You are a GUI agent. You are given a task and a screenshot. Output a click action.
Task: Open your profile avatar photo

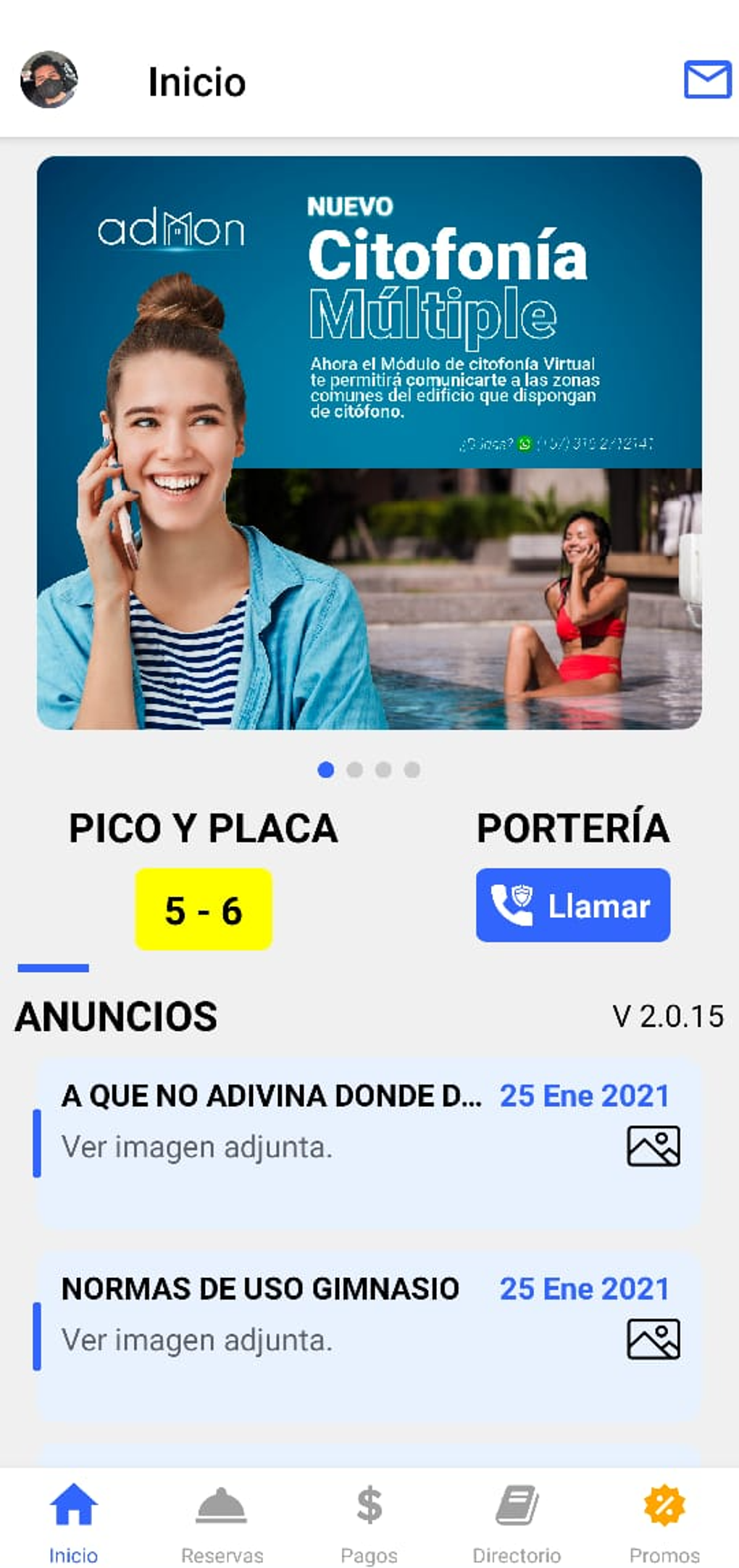click(49, 80)
